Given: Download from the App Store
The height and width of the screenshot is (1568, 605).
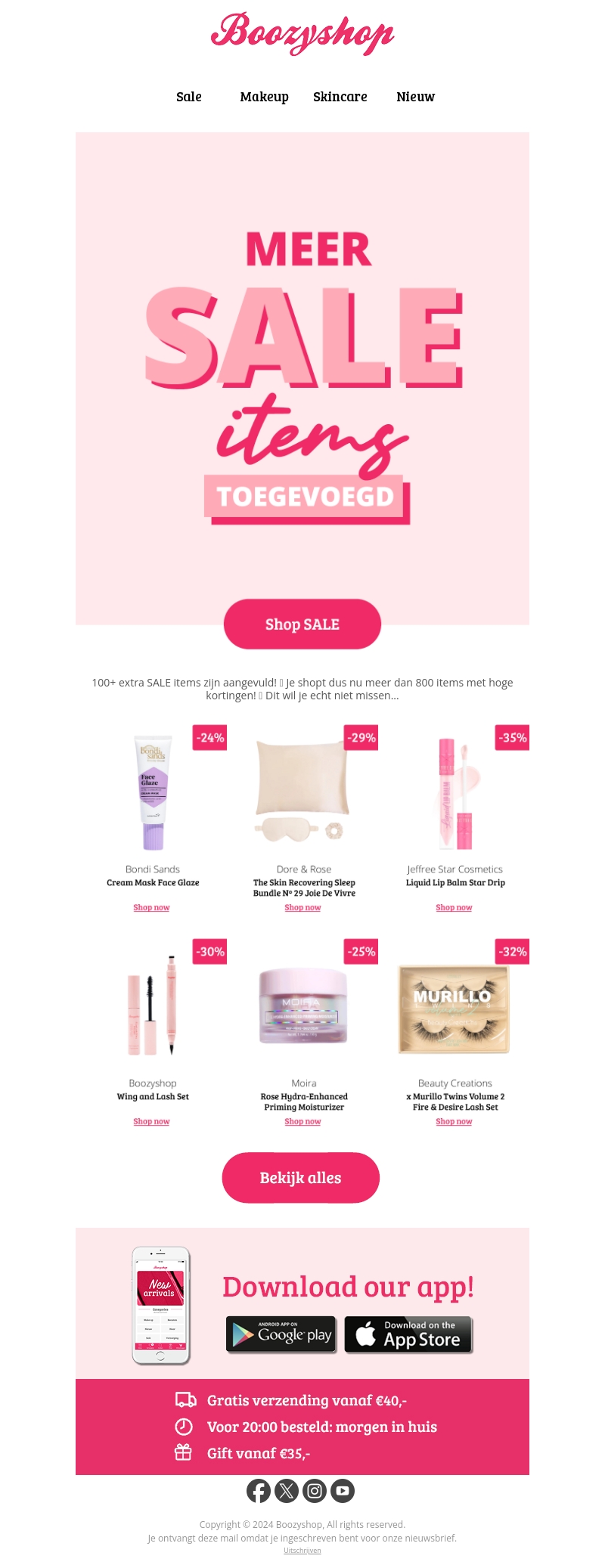Looking at the screenshot, I should pos(408,1334).
